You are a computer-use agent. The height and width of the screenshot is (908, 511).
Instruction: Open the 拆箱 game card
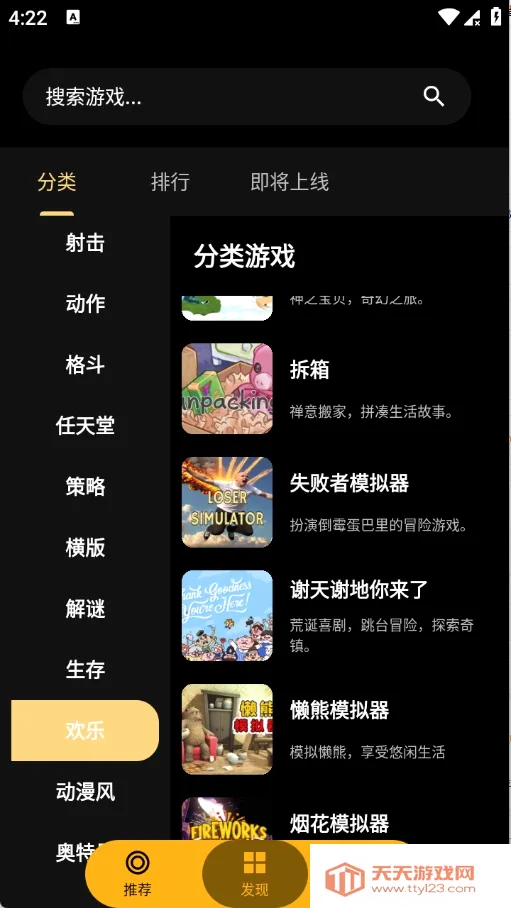pos(340,389)
